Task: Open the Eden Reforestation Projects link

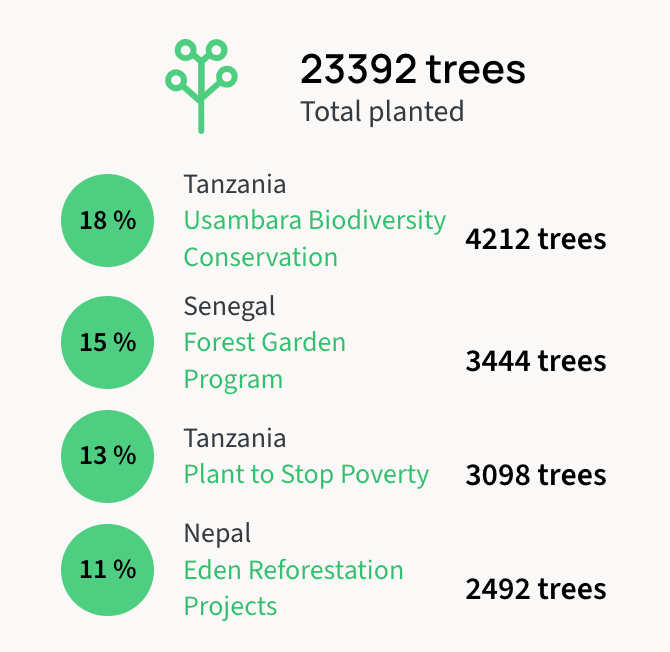Action: pos(293,571)
